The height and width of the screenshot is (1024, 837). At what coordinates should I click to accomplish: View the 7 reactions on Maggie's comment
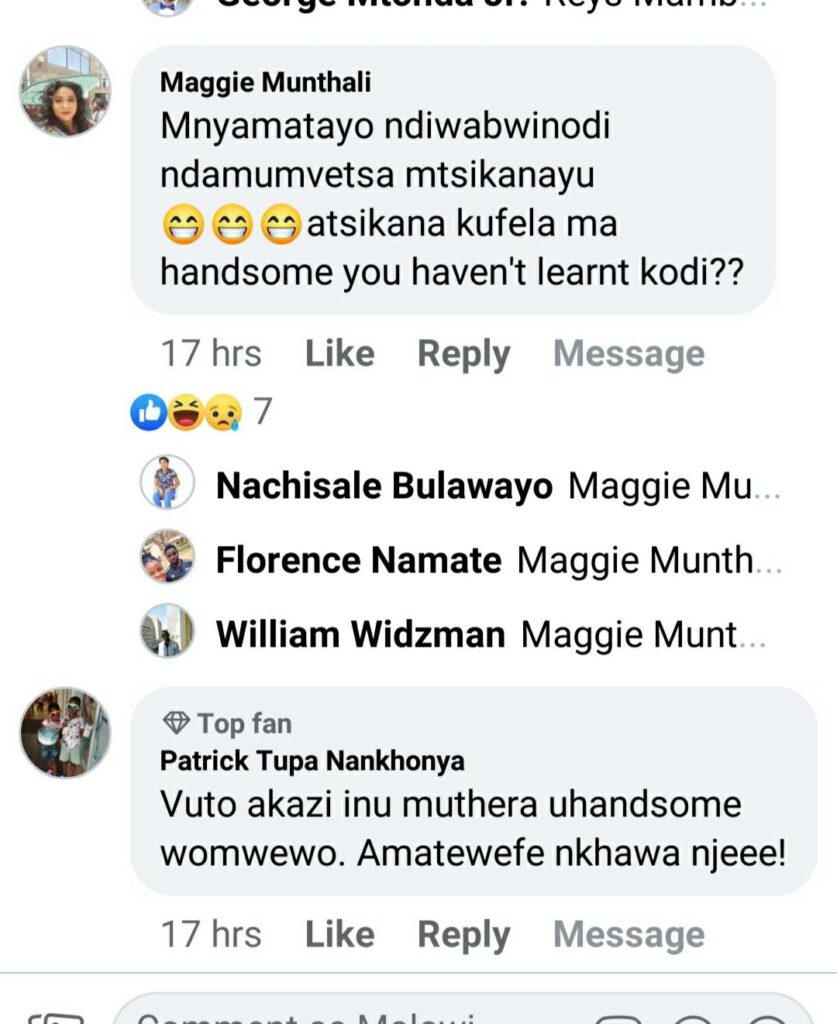(x=200, y=412)
